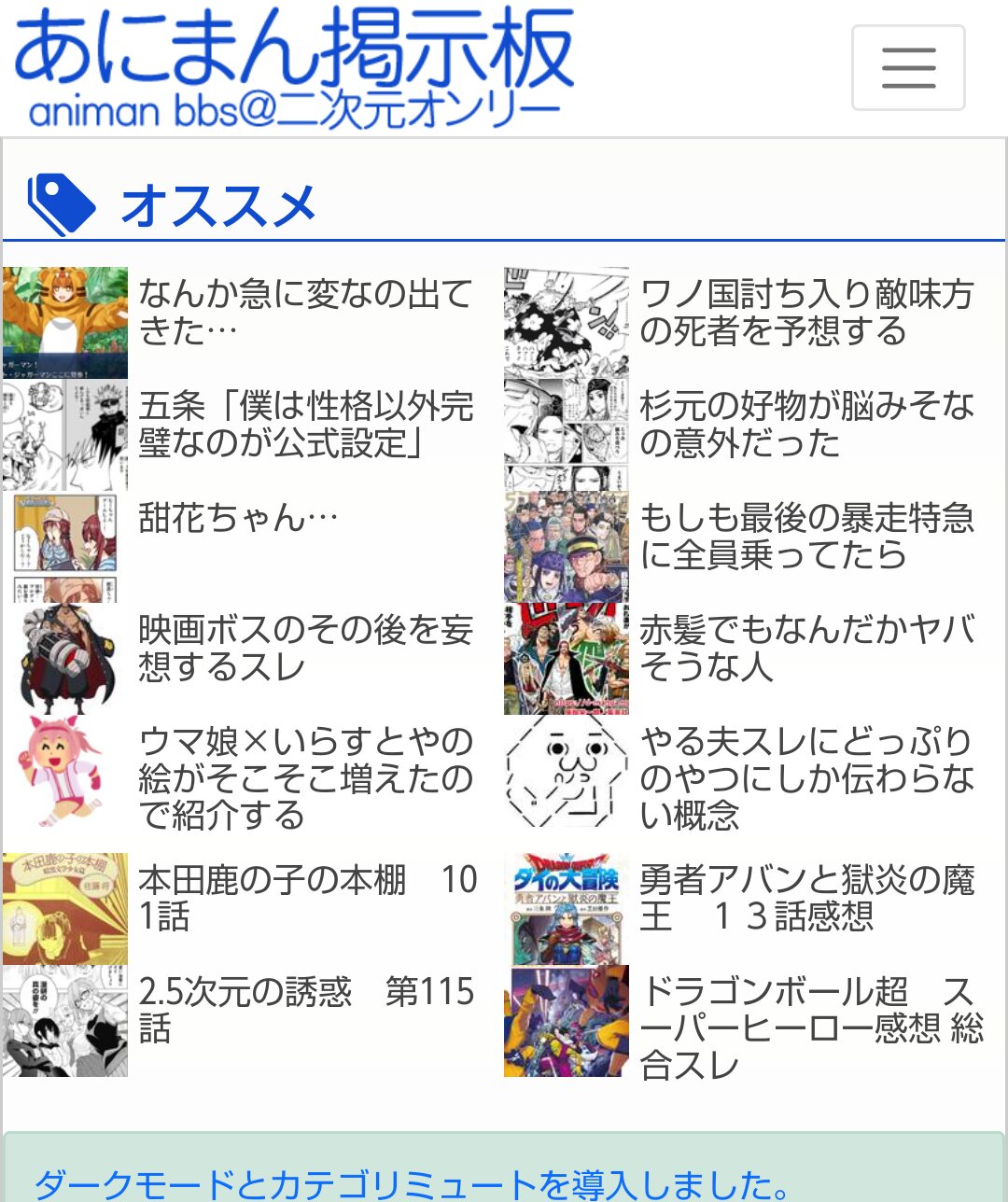Open the thread もしも最後の暴走特急に全員乗ってたら
1008x1202 pixels.
805,537
